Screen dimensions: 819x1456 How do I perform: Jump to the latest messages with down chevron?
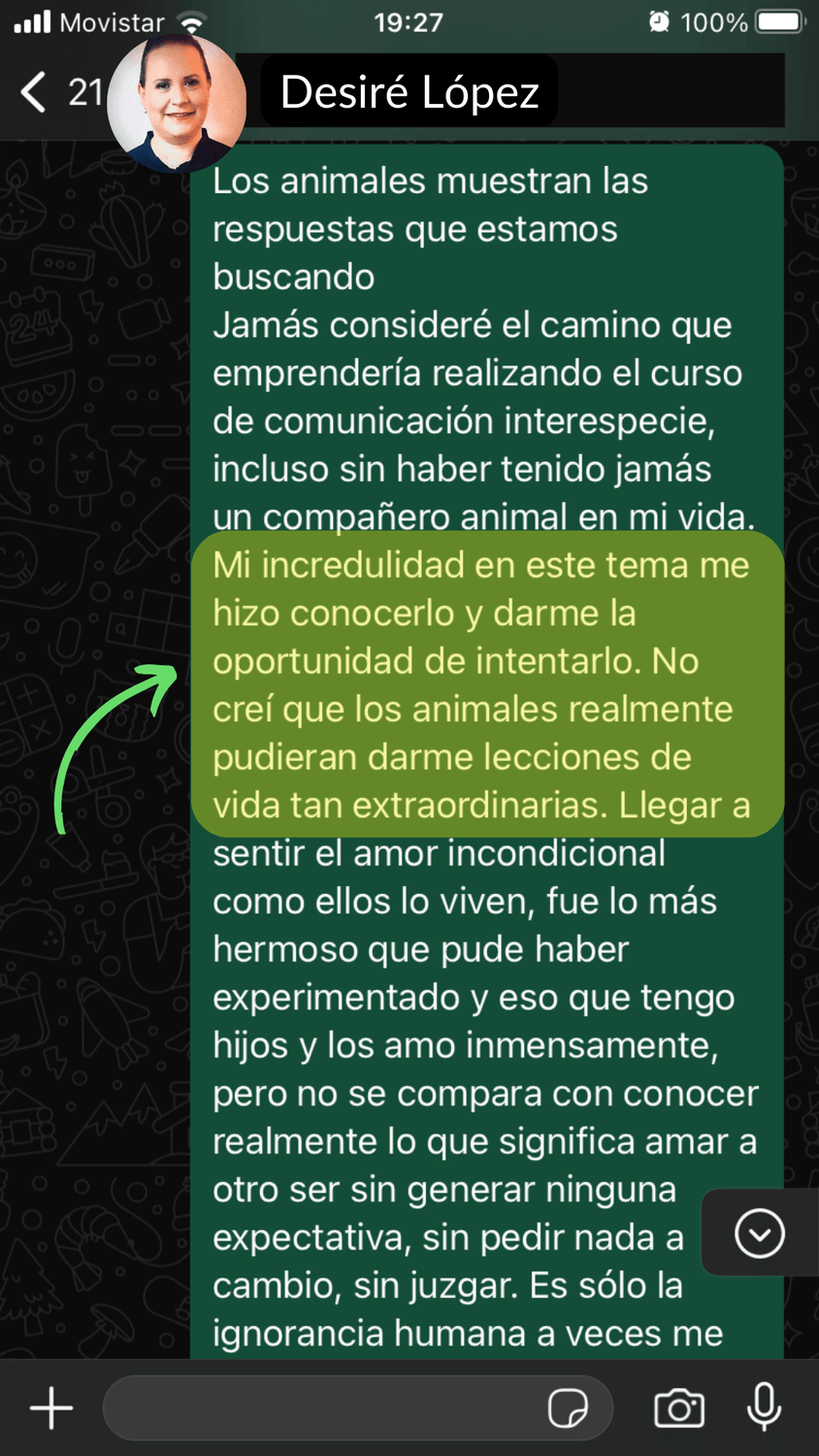(x=759, y=1234)
